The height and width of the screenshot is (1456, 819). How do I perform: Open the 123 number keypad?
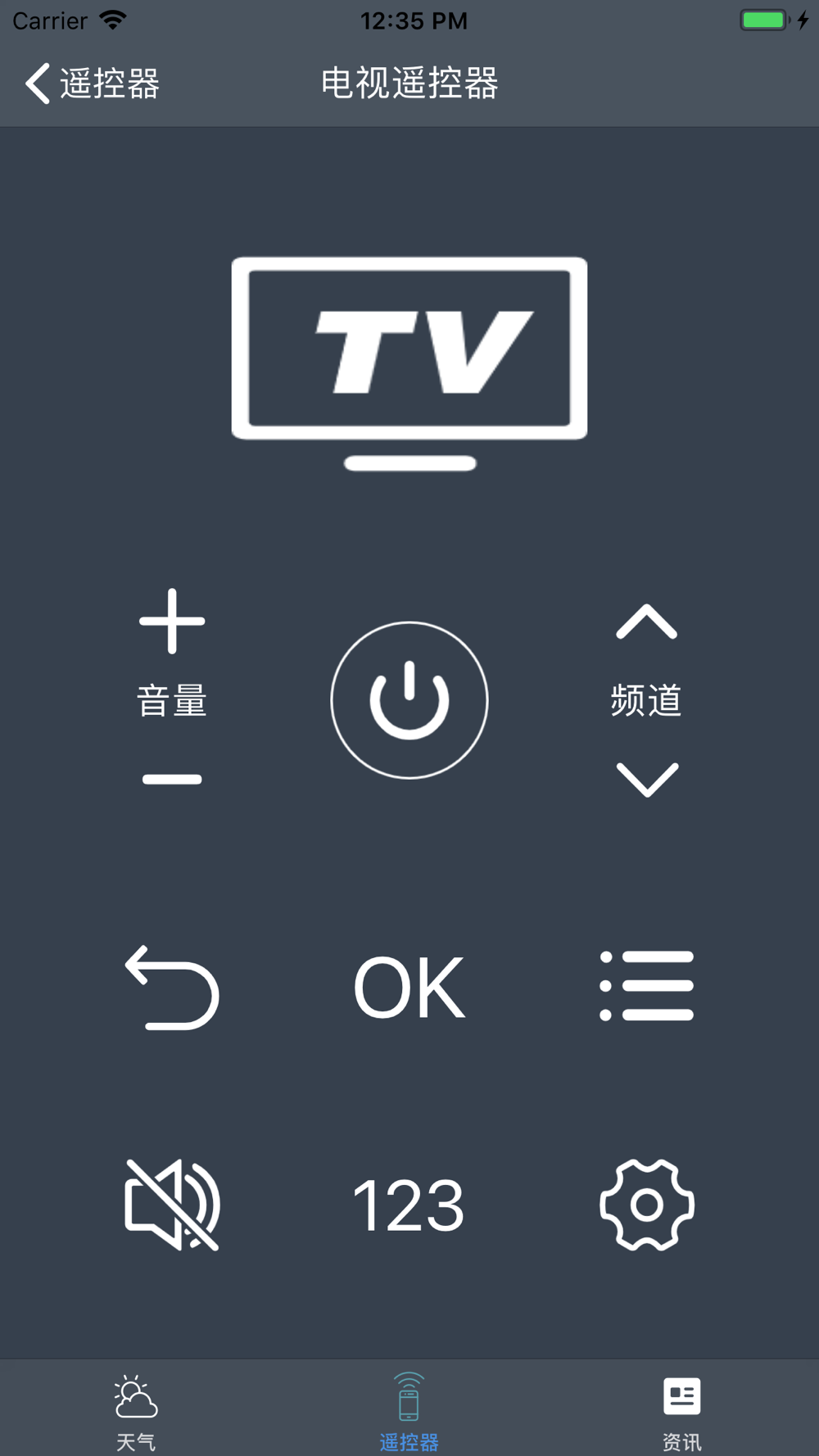click(x=409, y=1205)
